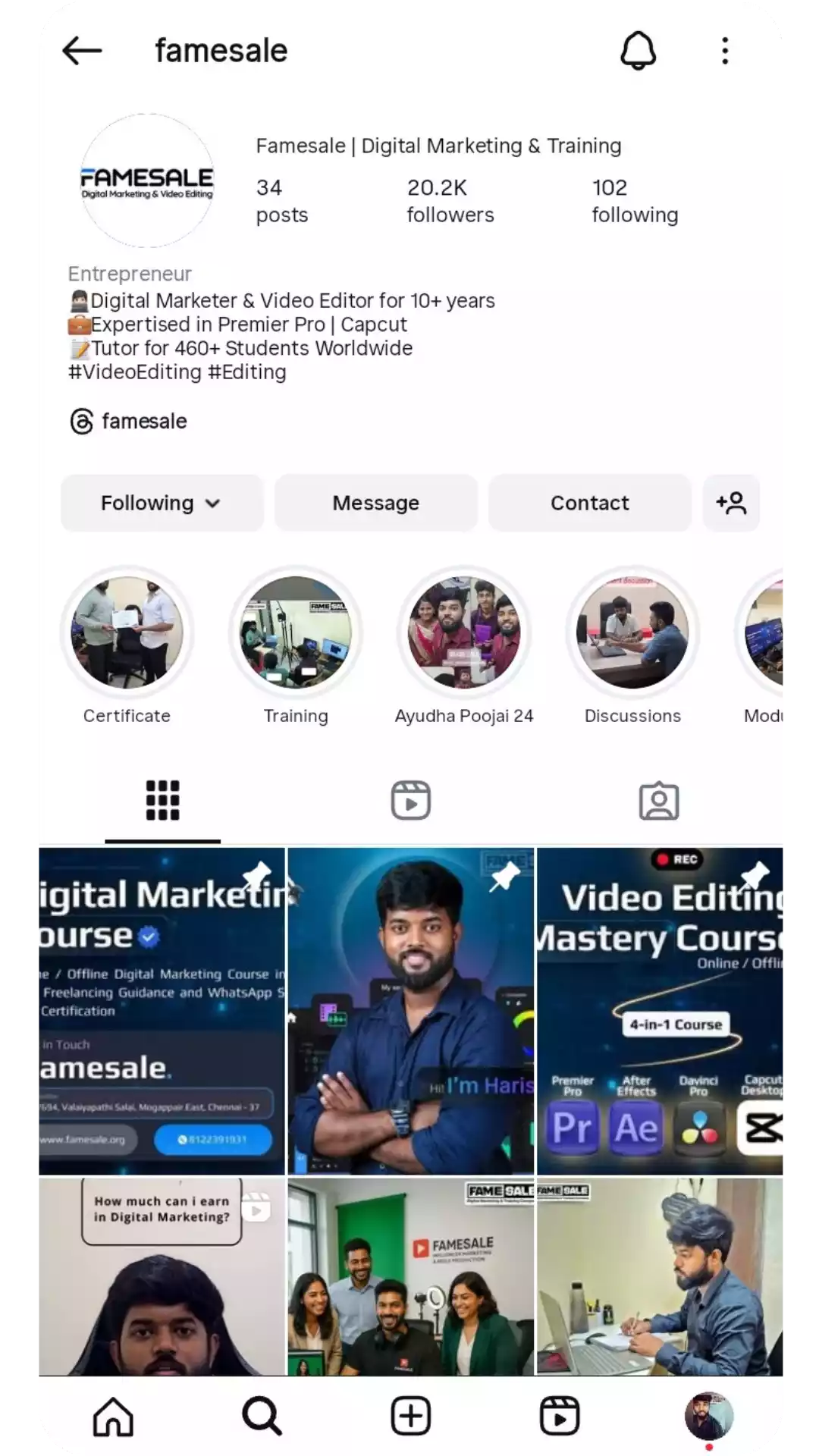
Task: Tap the search icon in bottom bar
Action: coord(261,1414)
